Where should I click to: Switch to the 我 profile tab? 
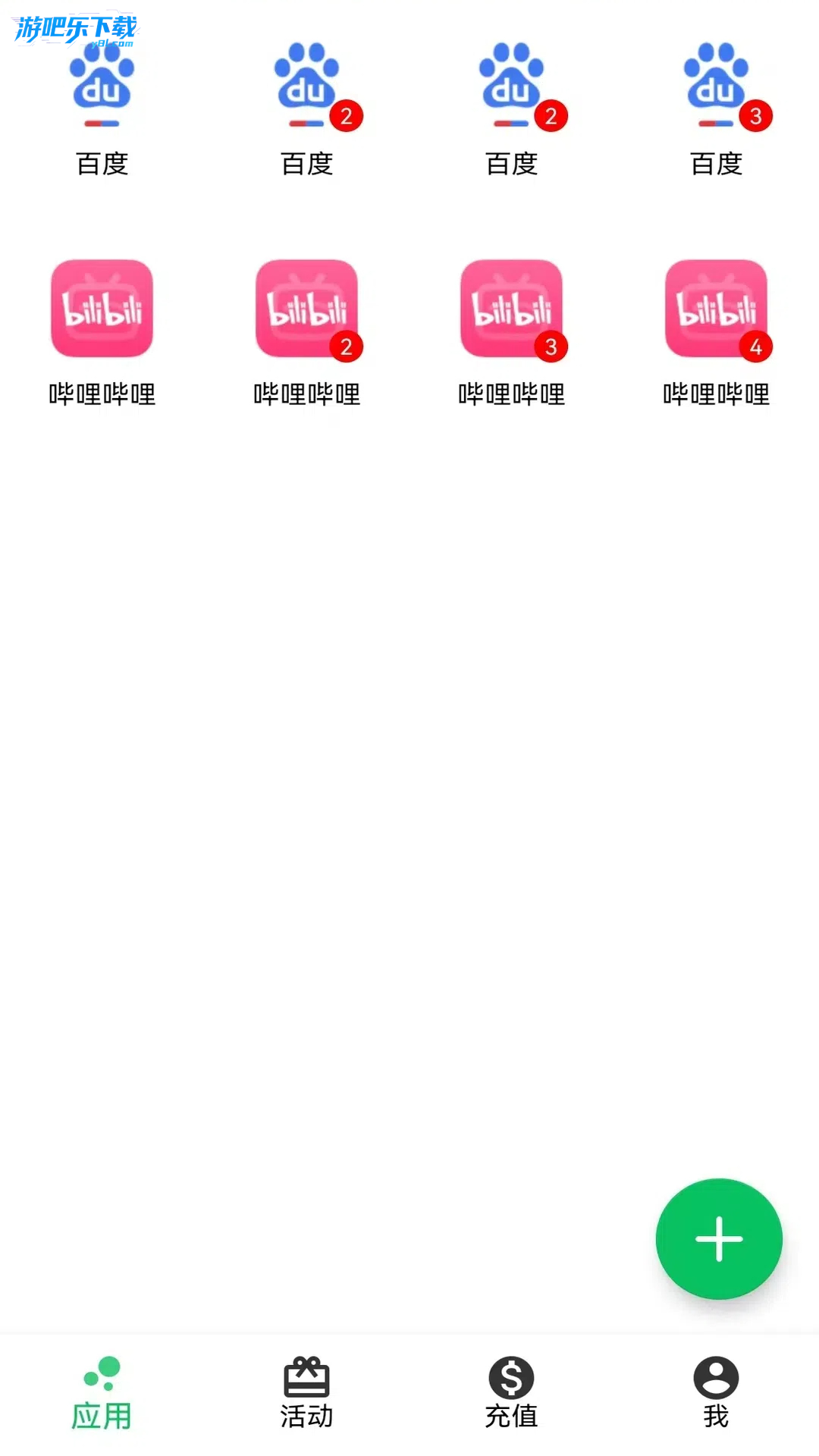(716, 1394)
